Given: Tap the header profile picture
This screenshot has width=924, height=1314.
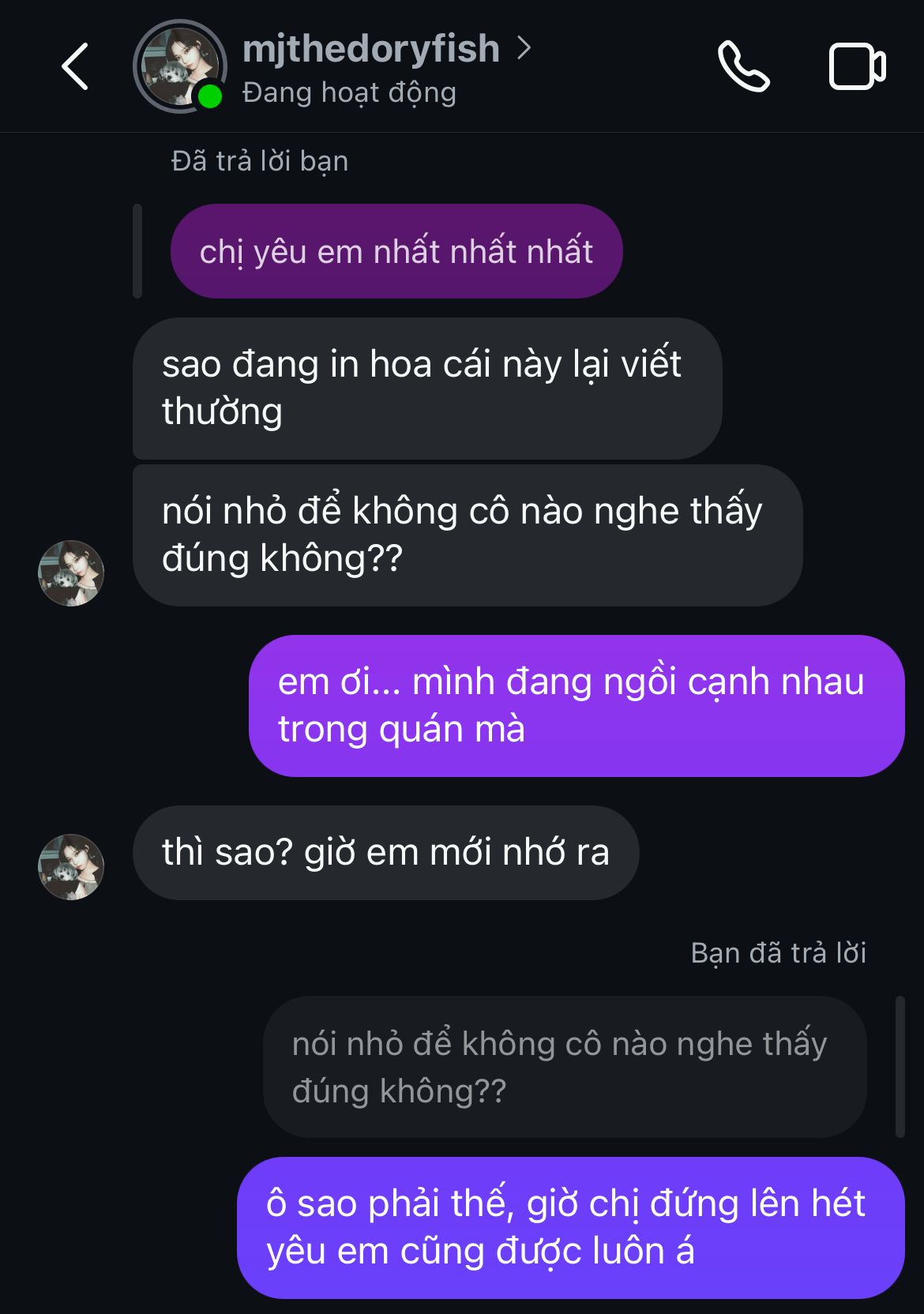Looking at the screenshot, I should [x=180, y=67].
